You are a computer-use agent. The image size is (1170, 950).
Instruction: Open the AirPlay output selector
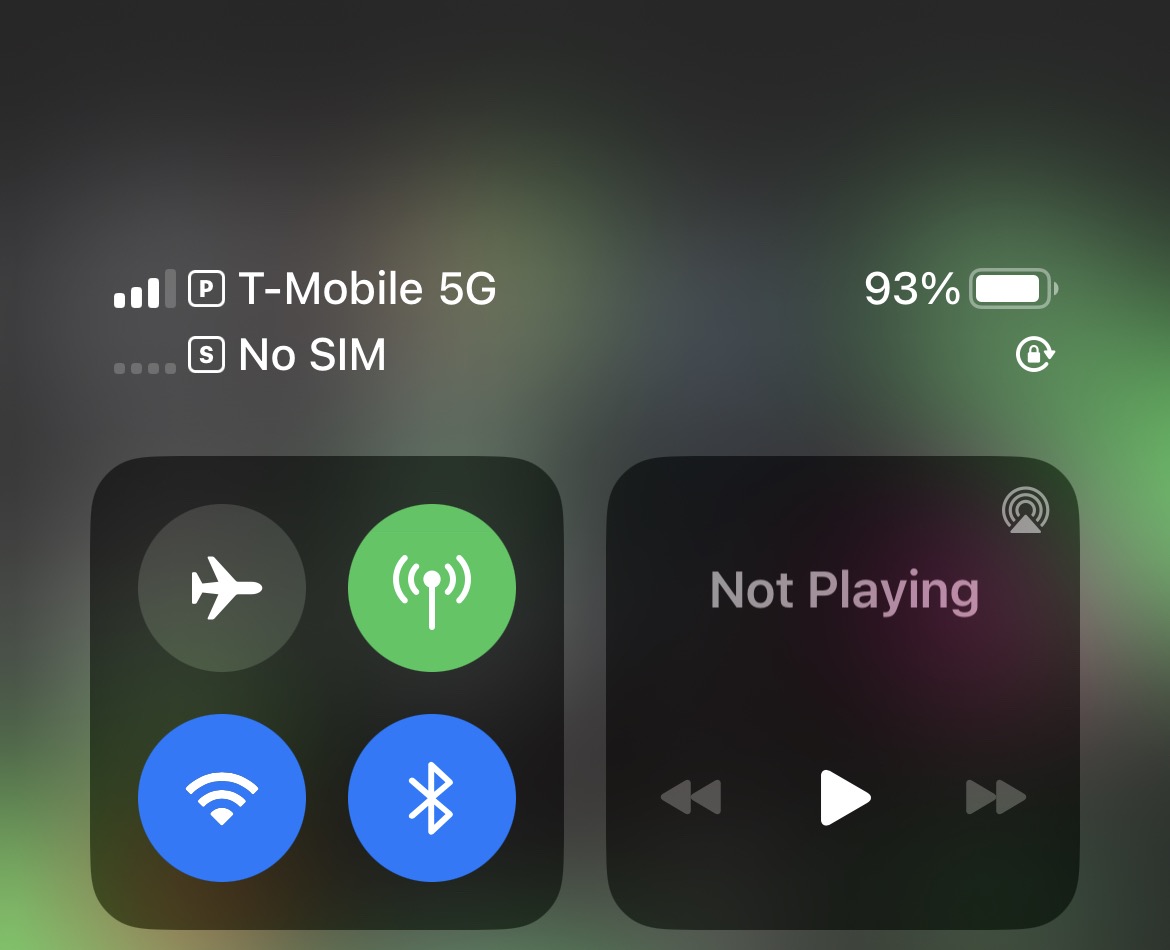point(1025,511)
